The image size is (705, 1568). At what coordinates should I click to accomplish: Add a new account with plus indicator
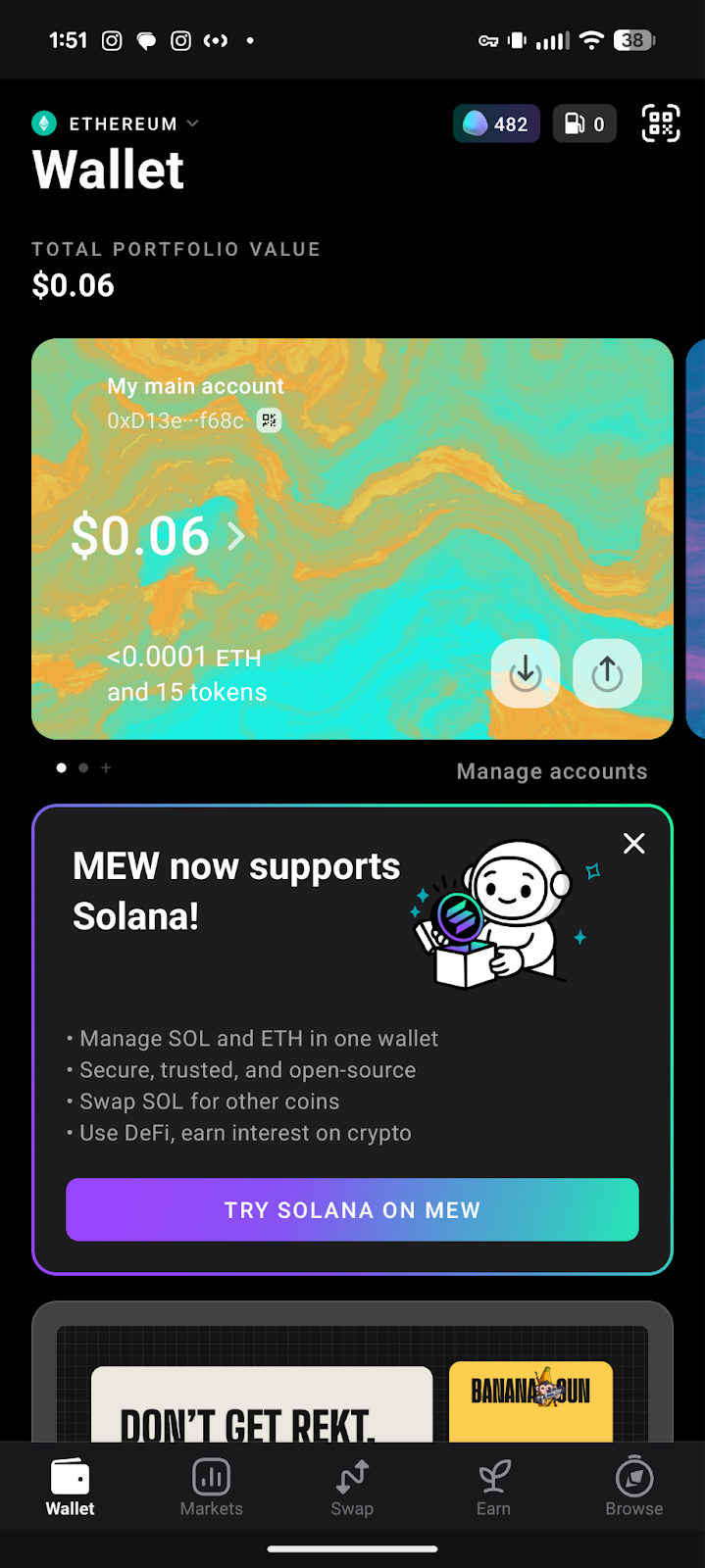click(106, 768)
